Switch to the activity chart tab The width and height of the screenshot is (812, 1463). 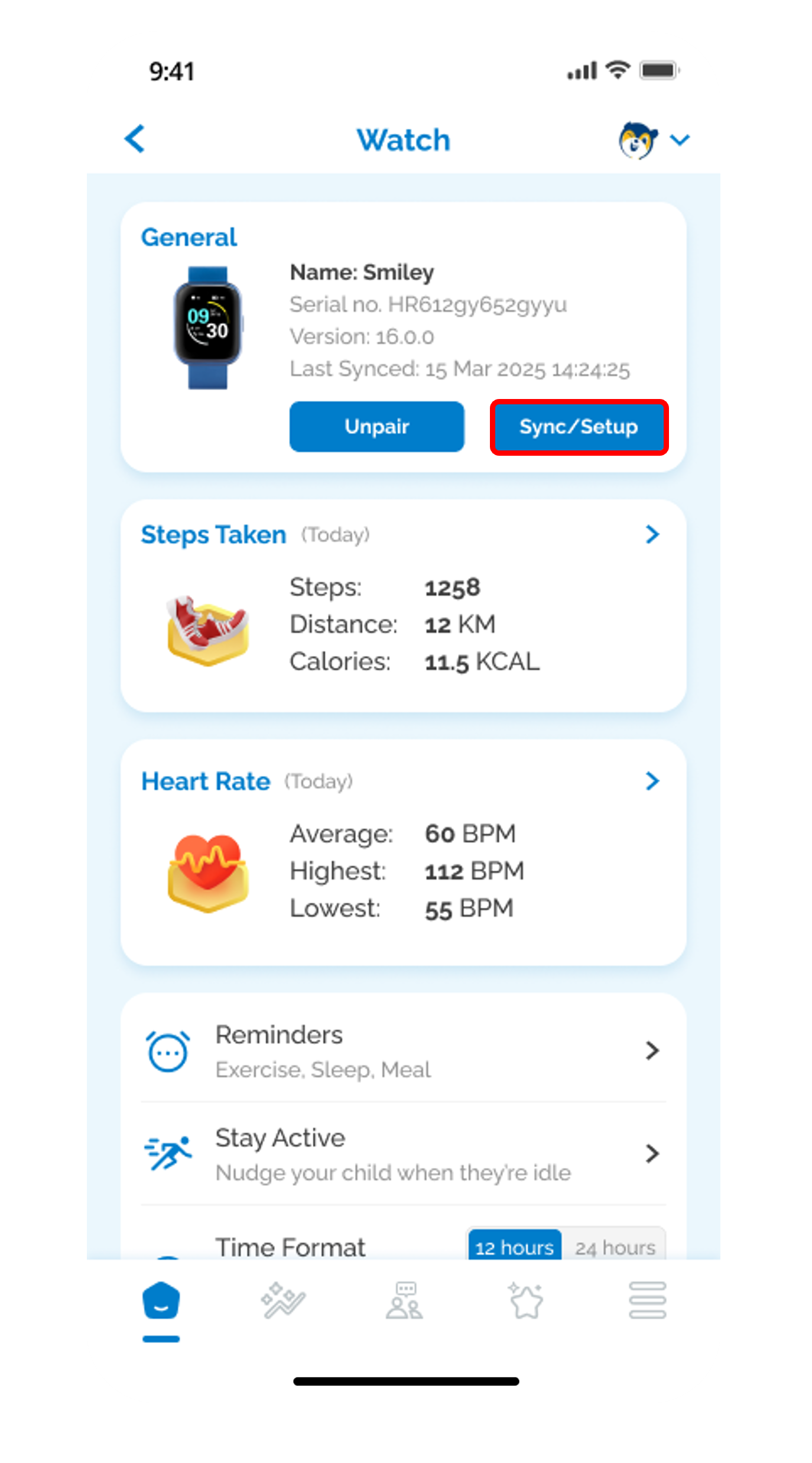tap(283, 1300)
